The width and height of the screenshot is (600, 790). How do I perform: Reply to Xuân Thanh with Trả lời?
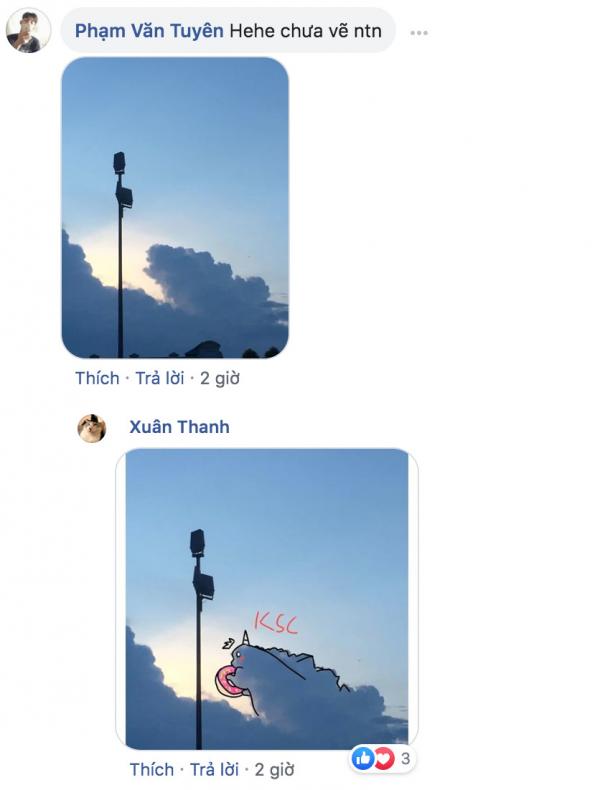214,769
